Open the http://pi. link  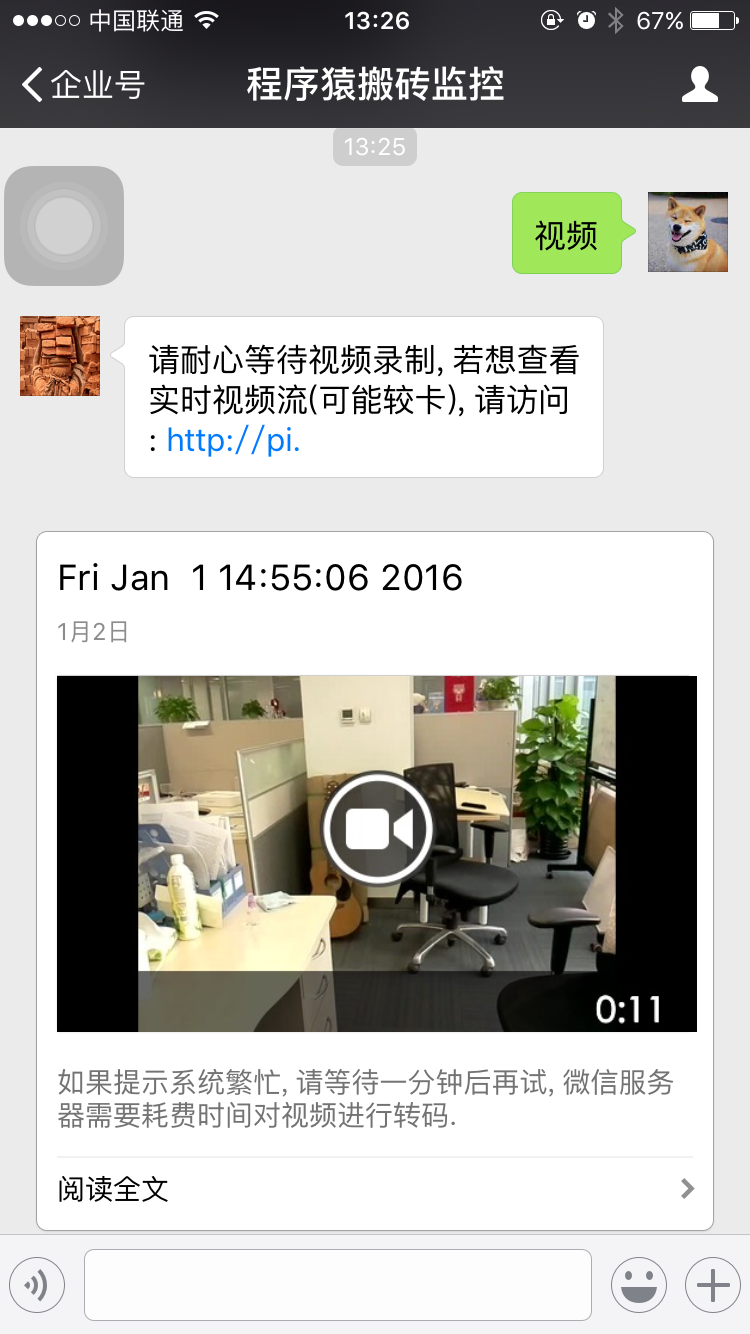click(233, 440)
